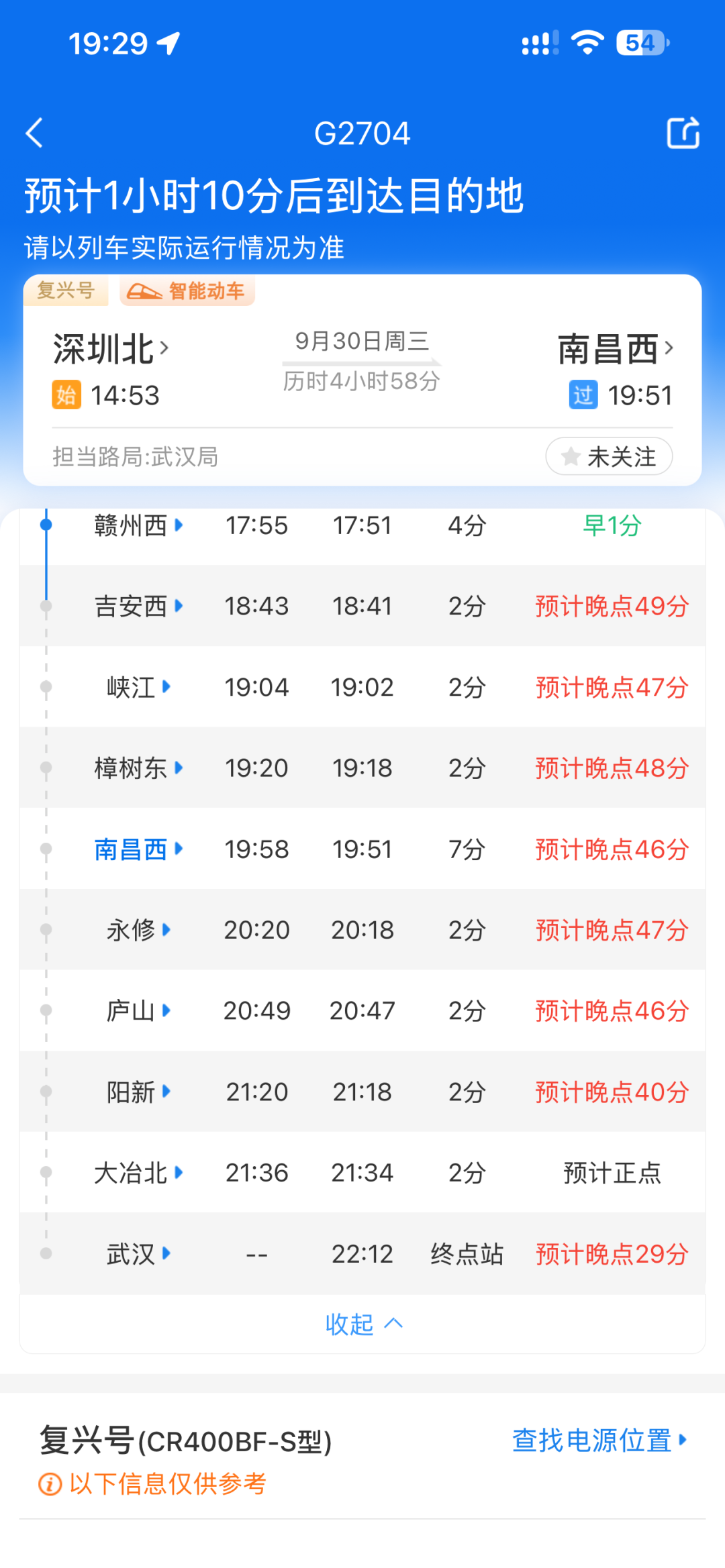Open 大冶北 station details
This screenshot has width=725, height=1568.
[138, 1173]
